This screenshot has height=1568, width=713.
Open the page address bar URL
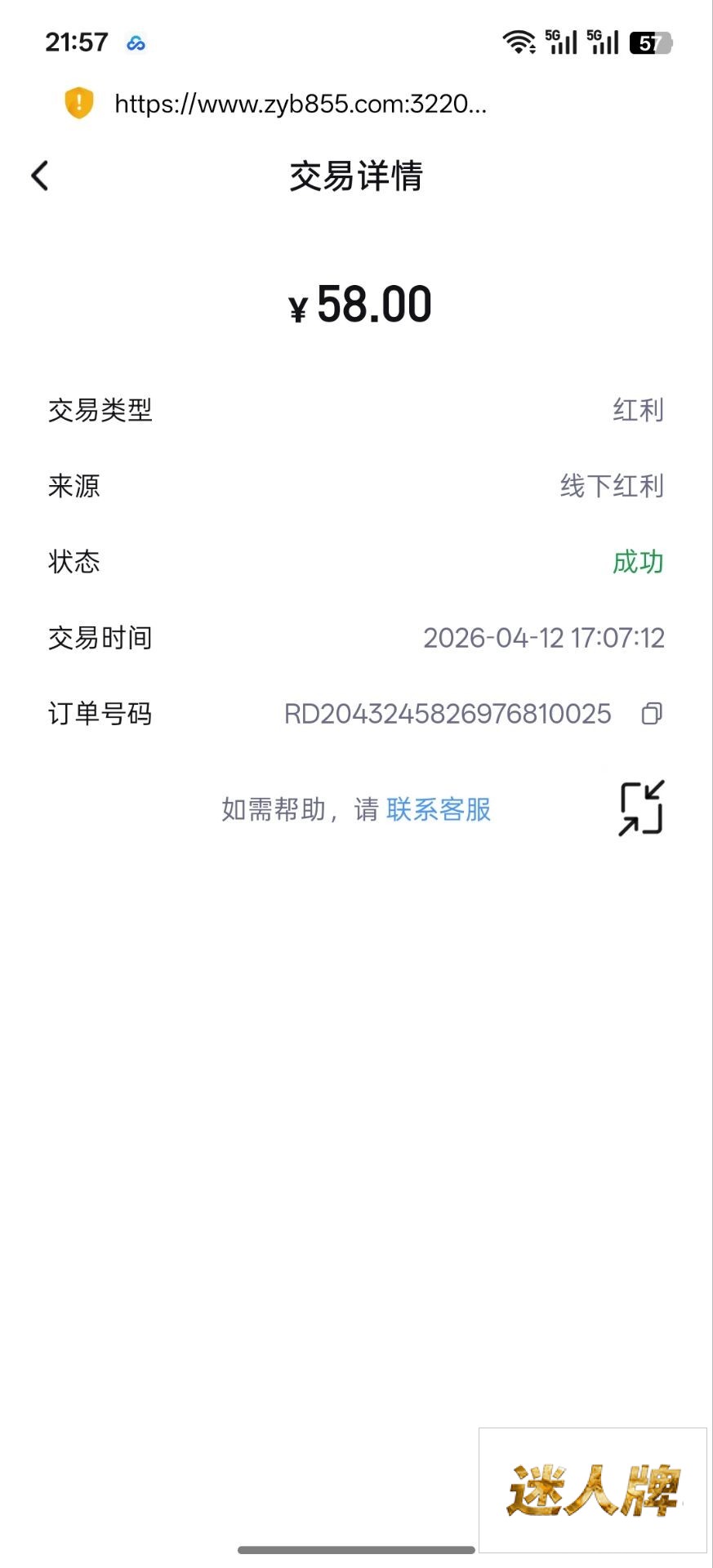coord(300,104)
